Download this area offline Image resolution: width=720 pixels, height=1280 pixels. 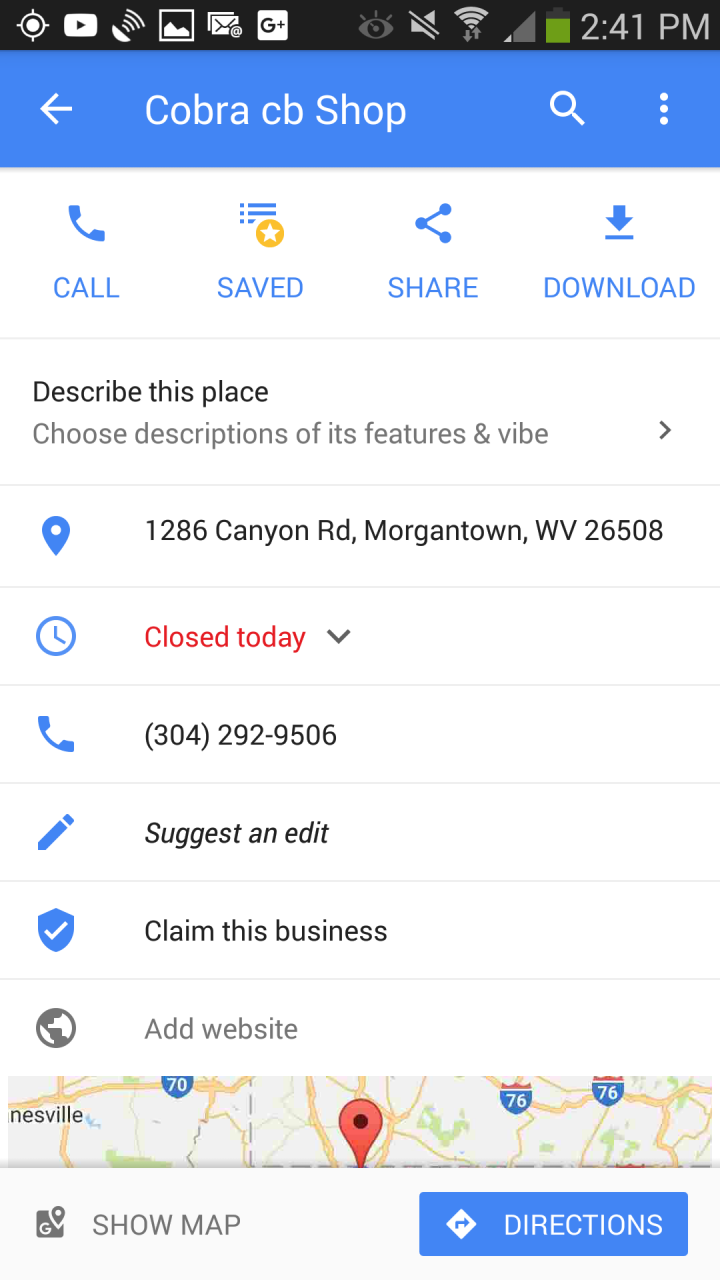[619, 252]
